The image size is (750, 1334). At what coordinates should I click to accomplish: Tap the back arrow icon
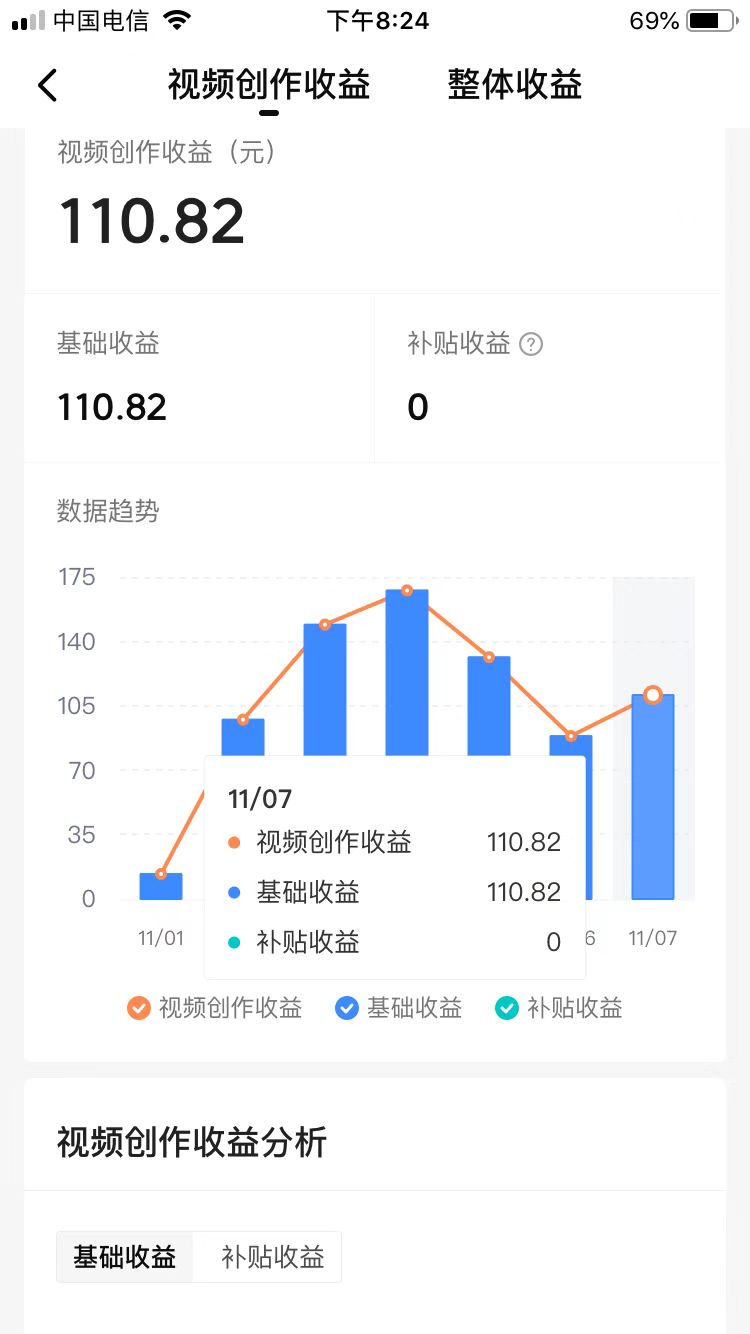click(x=47, y=86)
